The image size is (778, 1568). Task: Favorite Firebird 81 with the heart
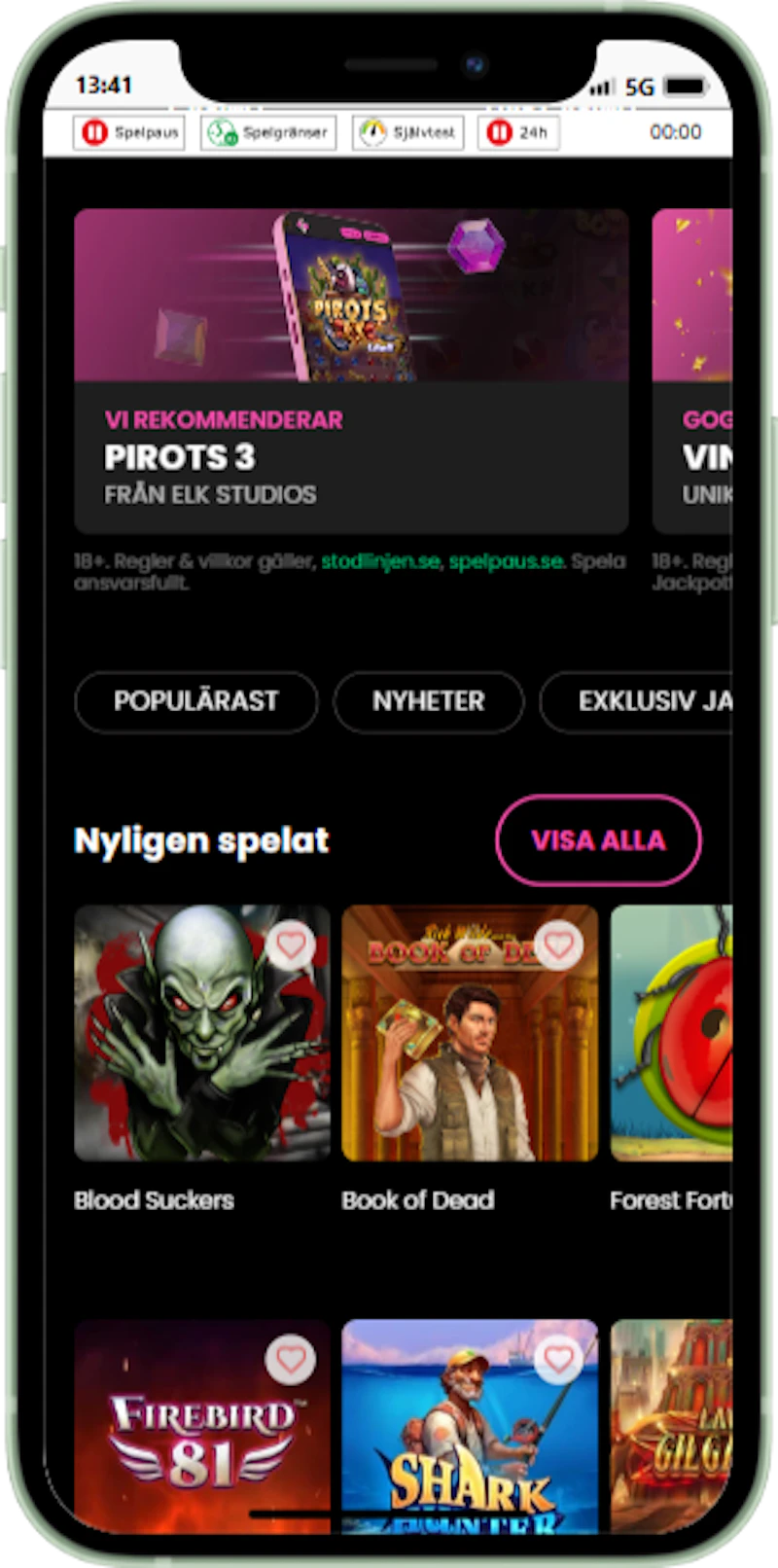291,1359
